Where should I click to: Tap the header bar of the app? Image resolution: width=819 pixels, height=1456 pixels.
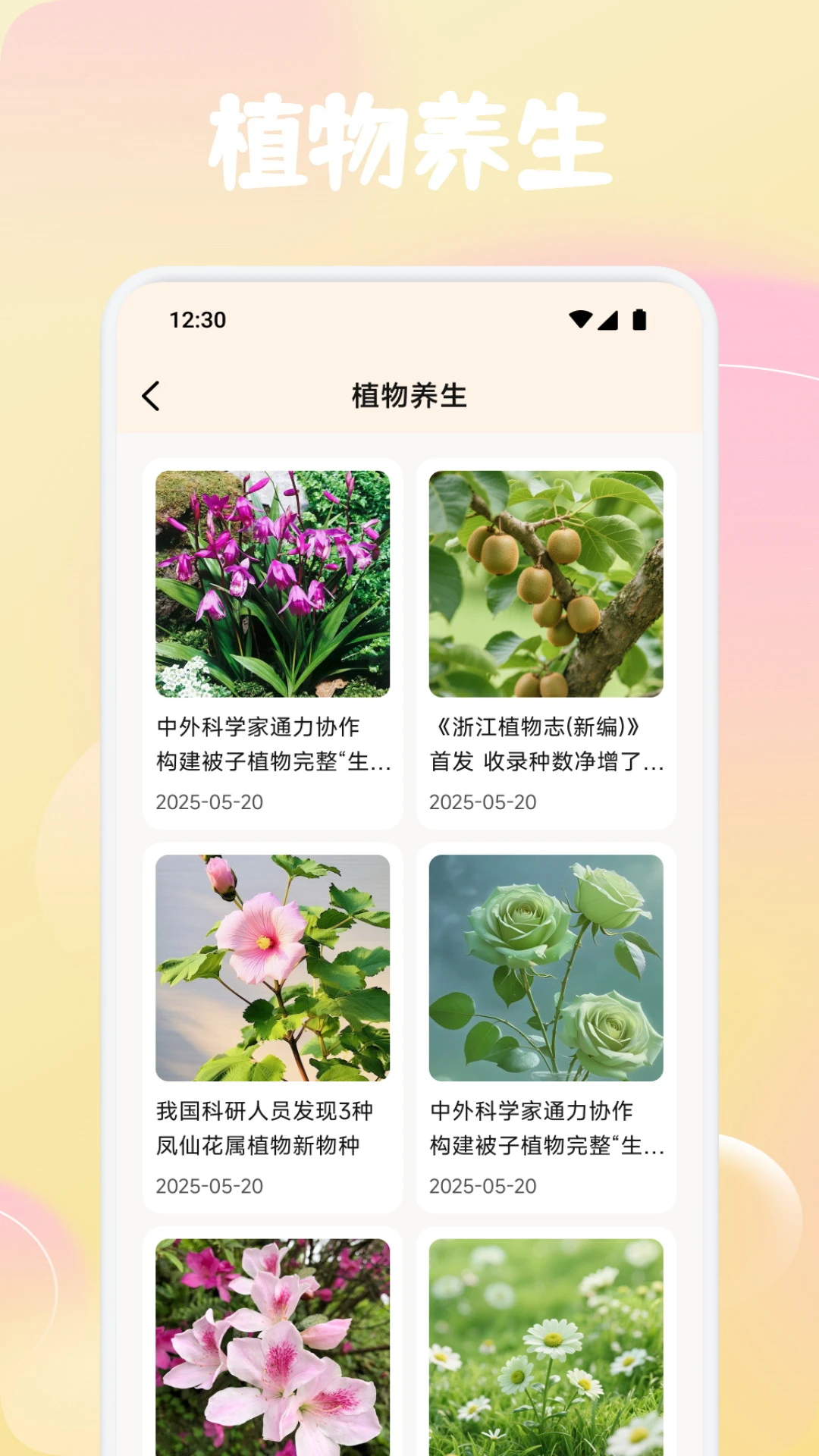pyautogui.click(x=409, y=394)
